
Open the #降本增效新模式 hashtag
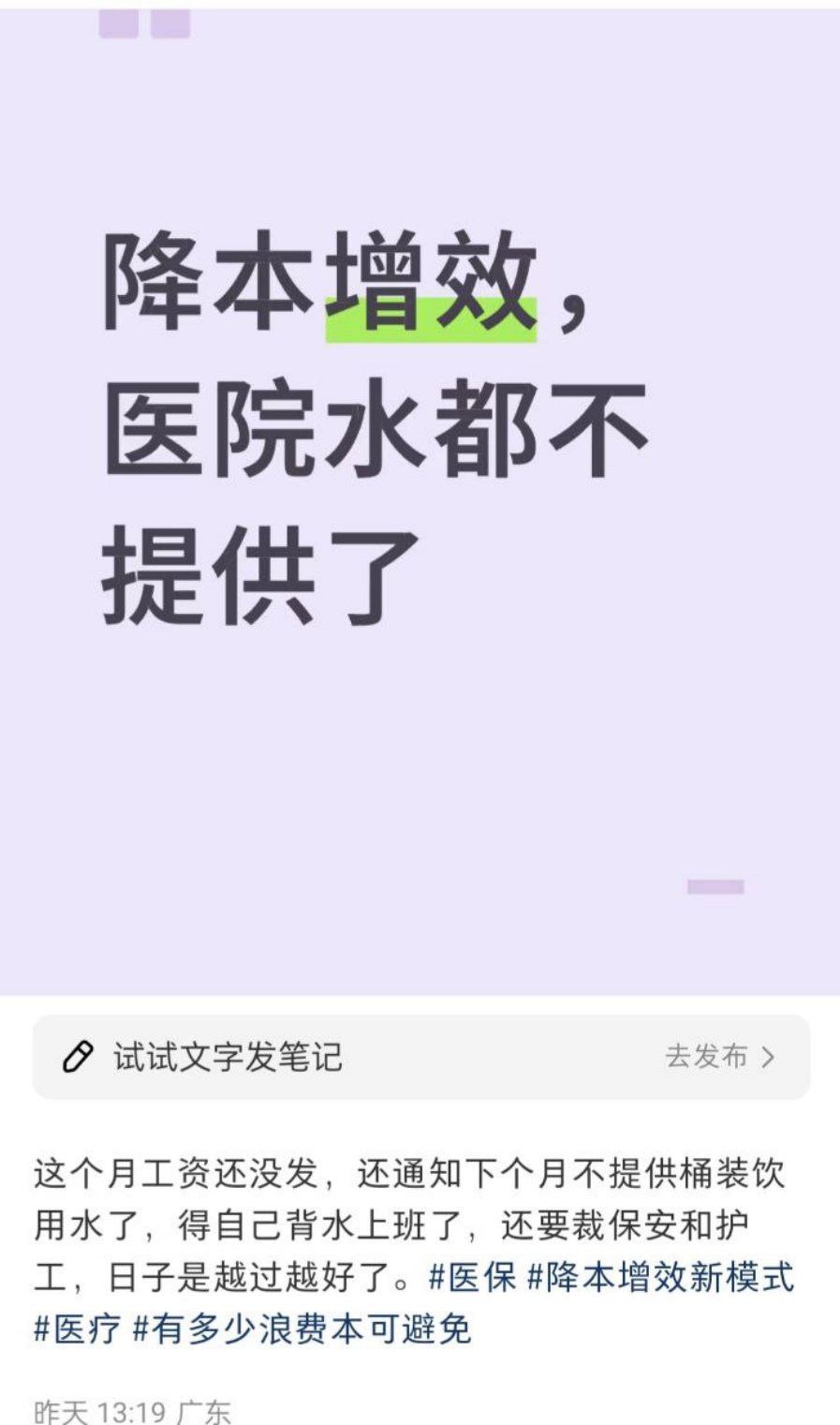661,1276
